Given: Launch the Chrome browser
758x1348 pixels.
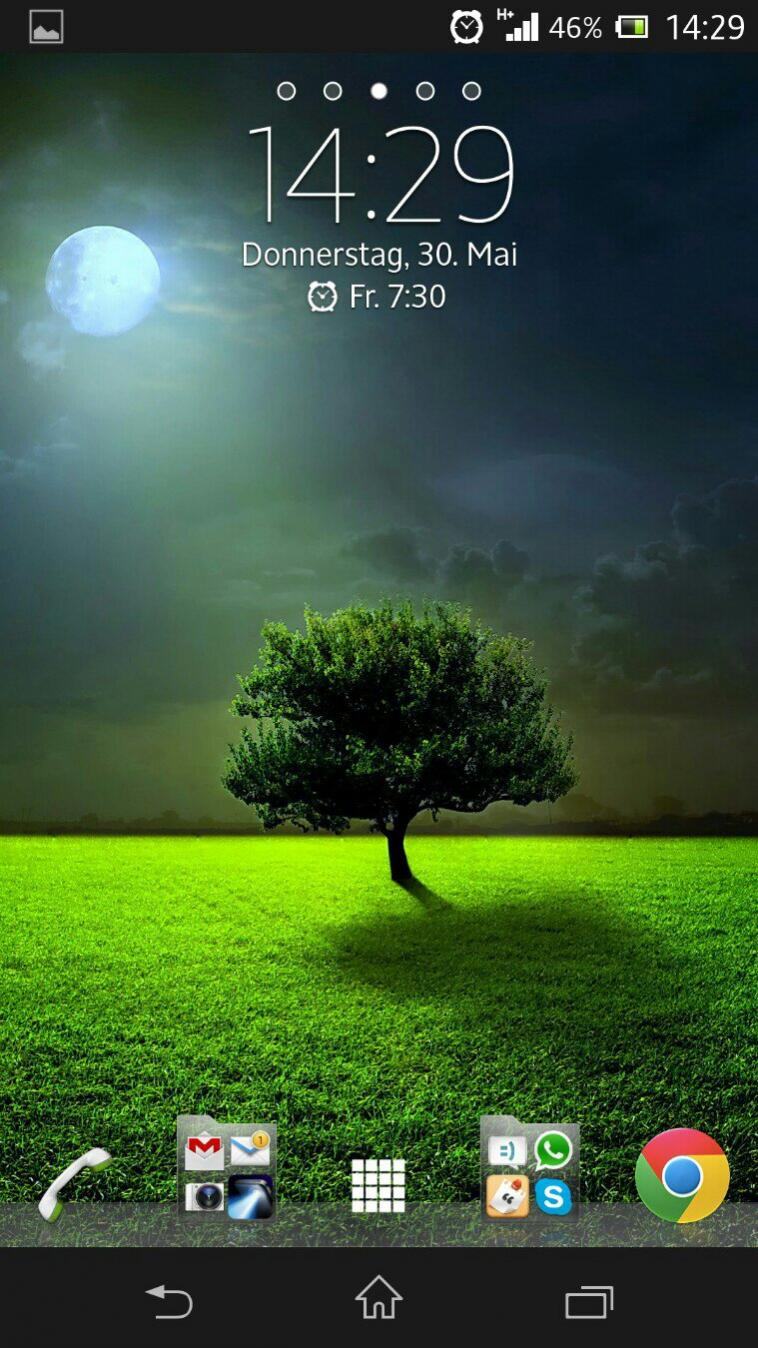Looking at the screenshot, I should tap(682, 1176).
